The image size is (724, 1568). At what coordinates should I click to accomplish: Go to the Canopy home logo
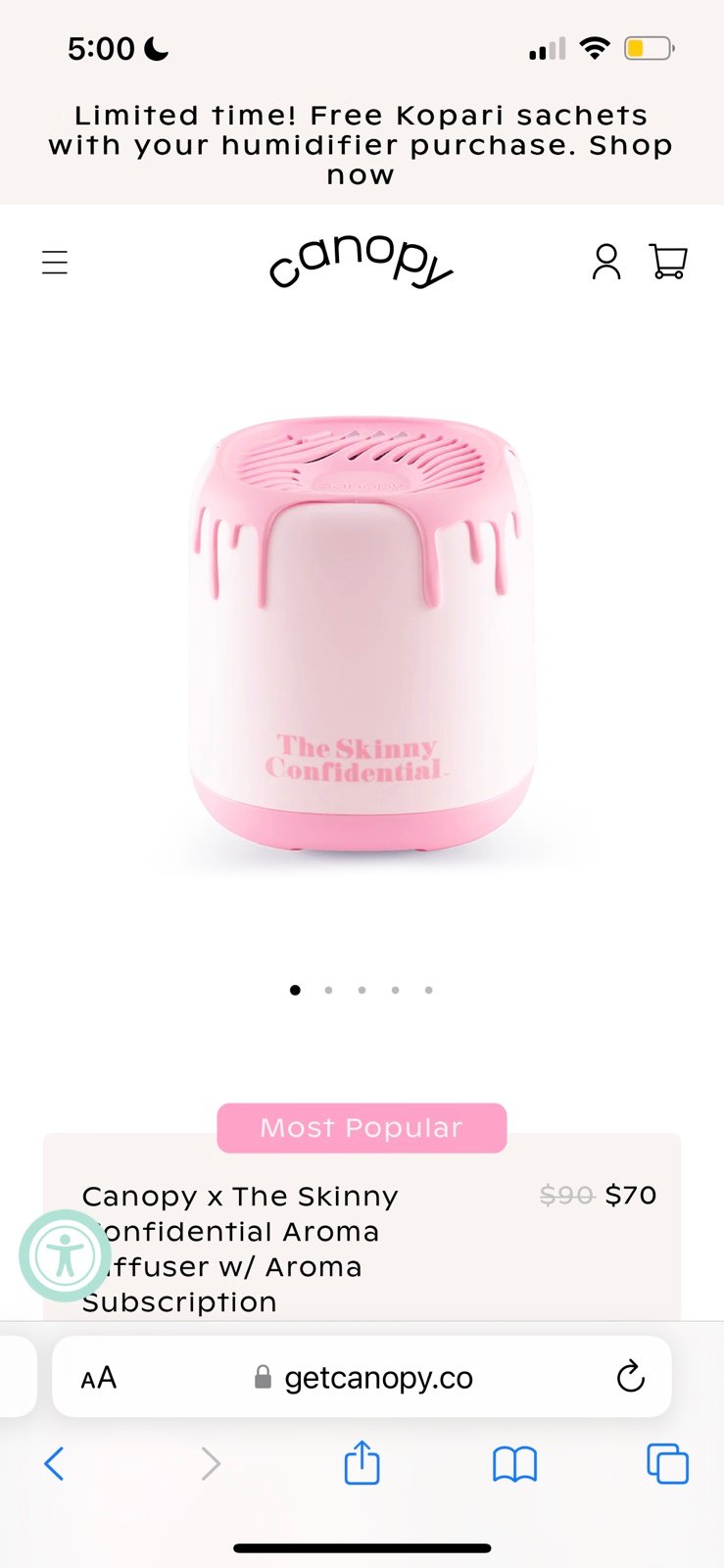pos(362,262)
